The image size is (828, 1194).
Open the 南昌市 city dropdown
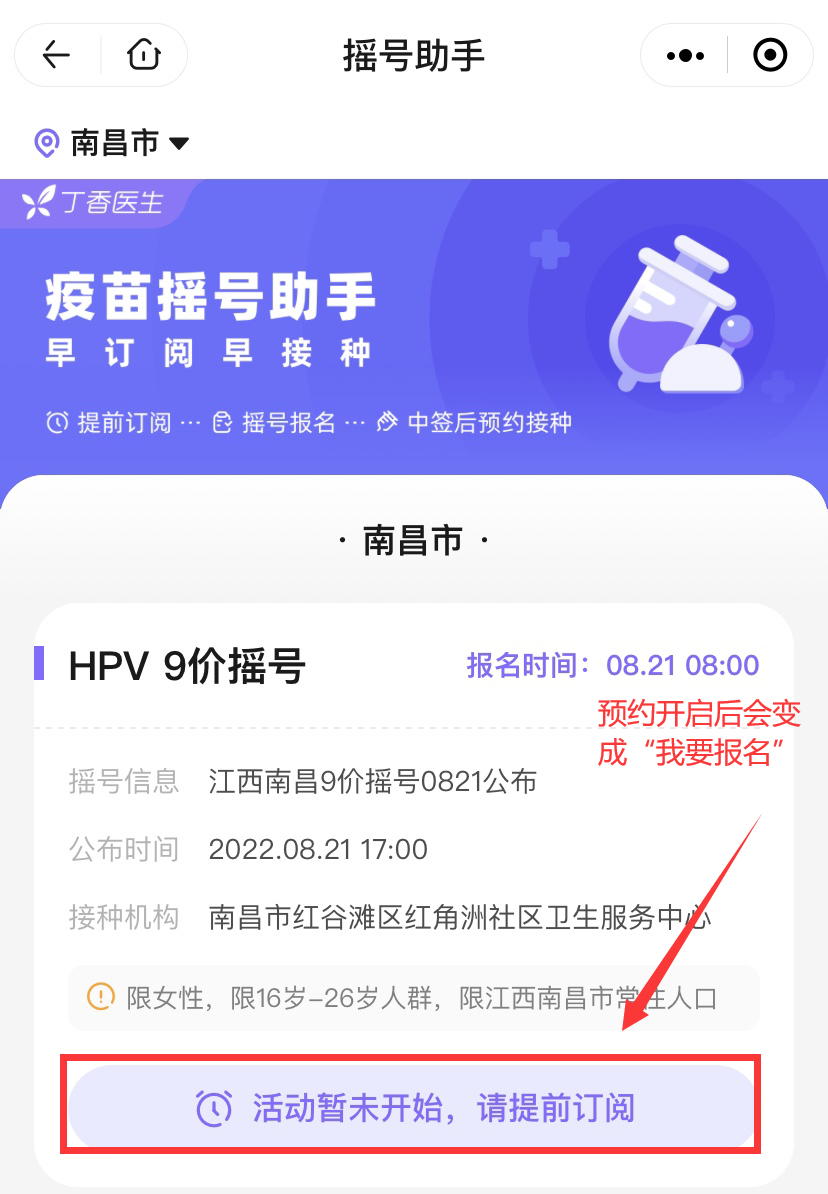pyautogui.click(x=113, y=143)
